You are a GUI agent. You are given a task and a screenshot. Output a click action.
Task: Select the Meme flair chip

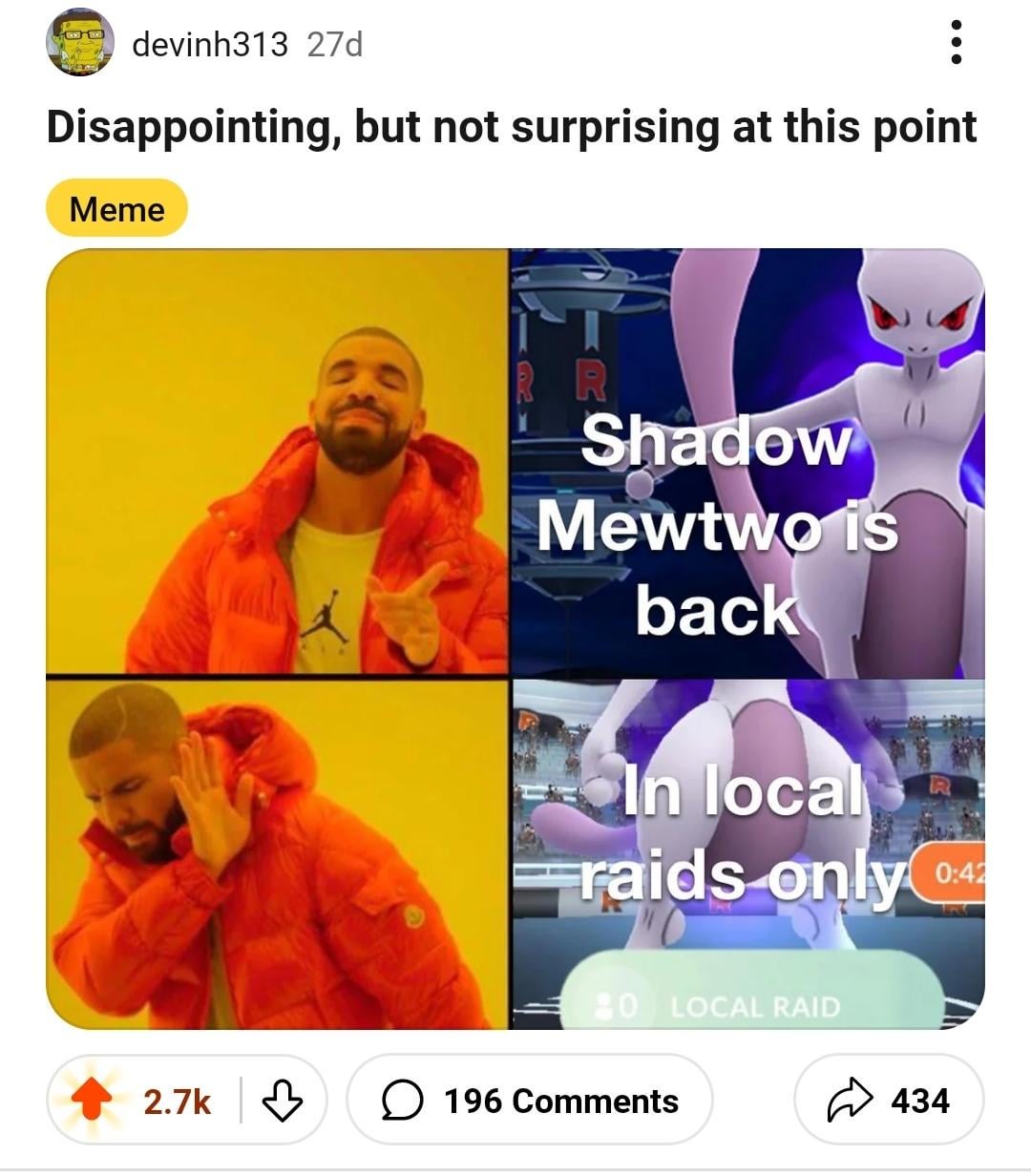[116, 209]
